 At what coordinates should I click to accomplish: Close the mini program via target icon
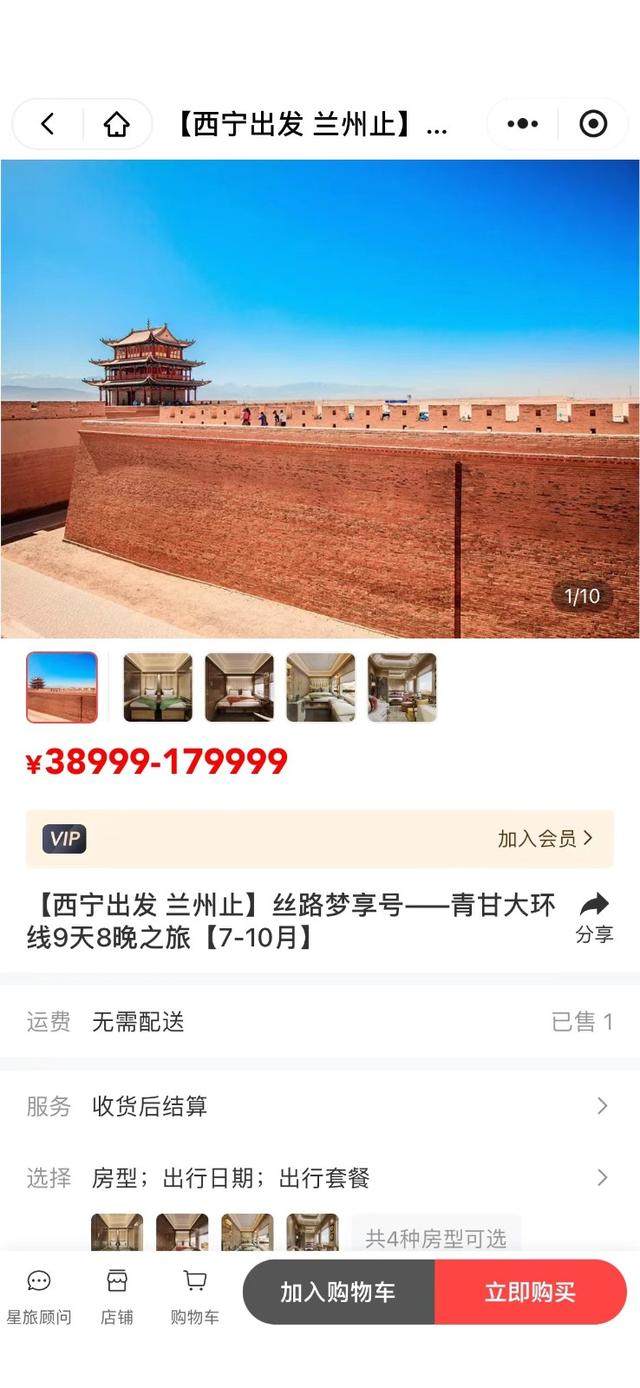point(593,124)
